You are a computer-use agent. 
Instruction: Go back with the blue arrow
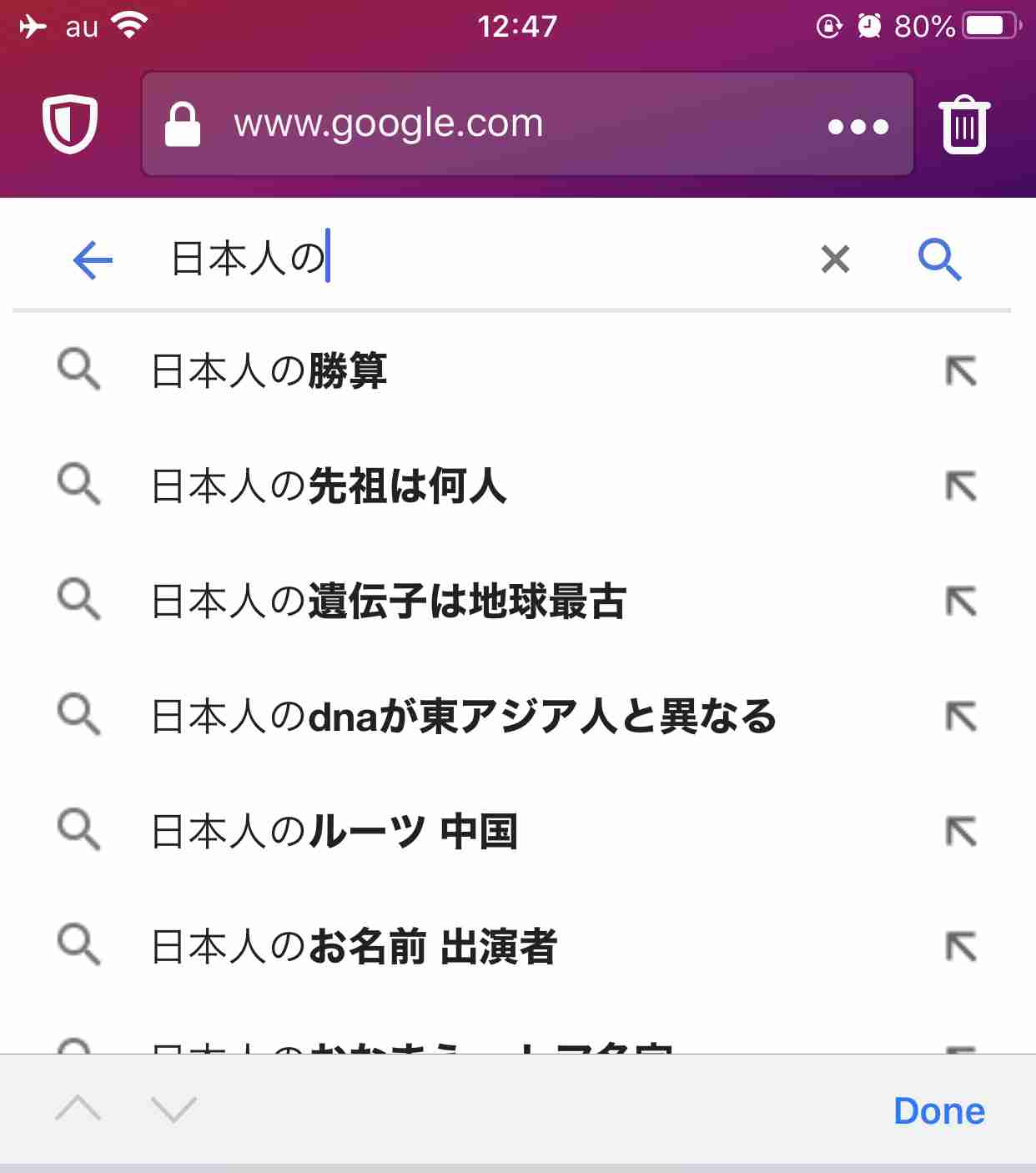(93, 260)
